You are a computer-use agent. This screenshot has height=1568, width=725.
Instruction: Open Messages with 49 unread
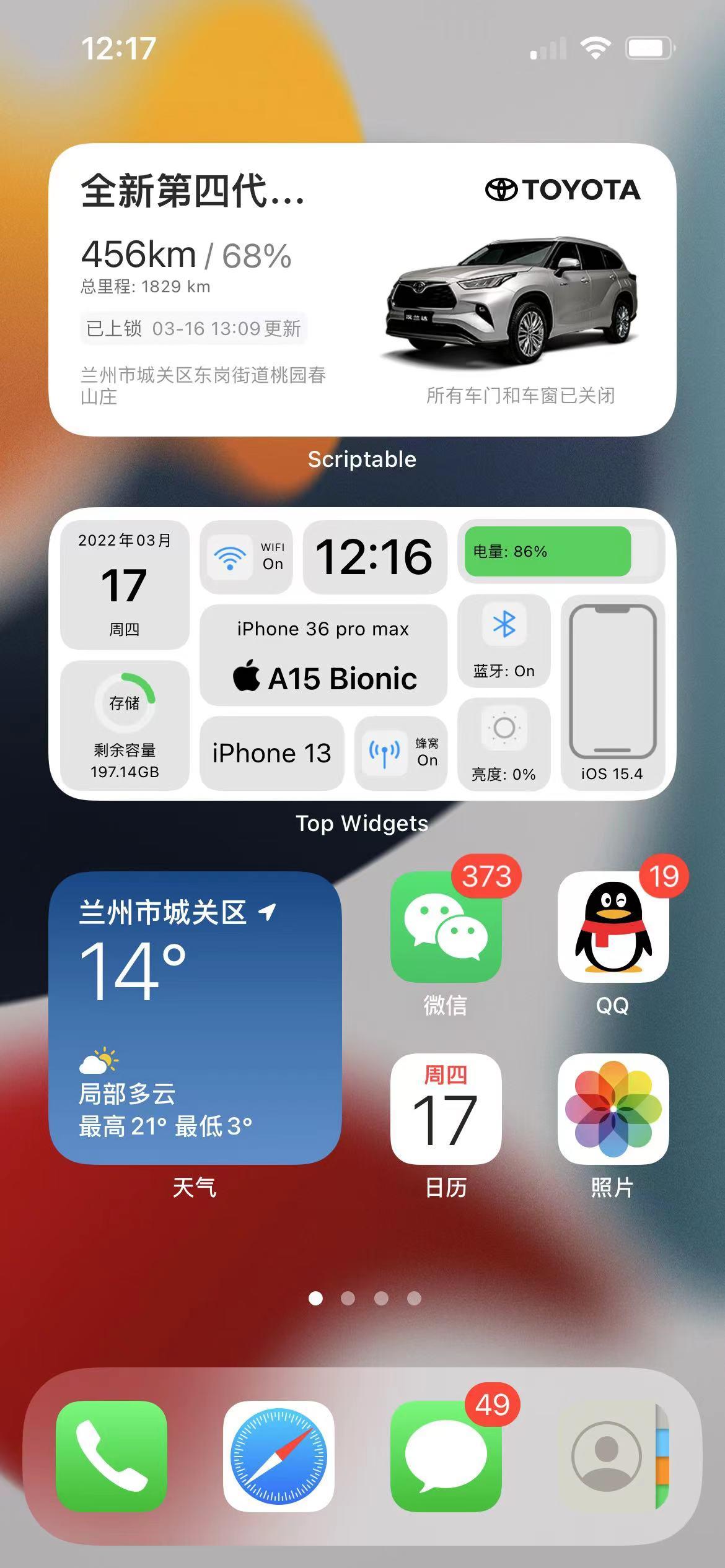446,1456
